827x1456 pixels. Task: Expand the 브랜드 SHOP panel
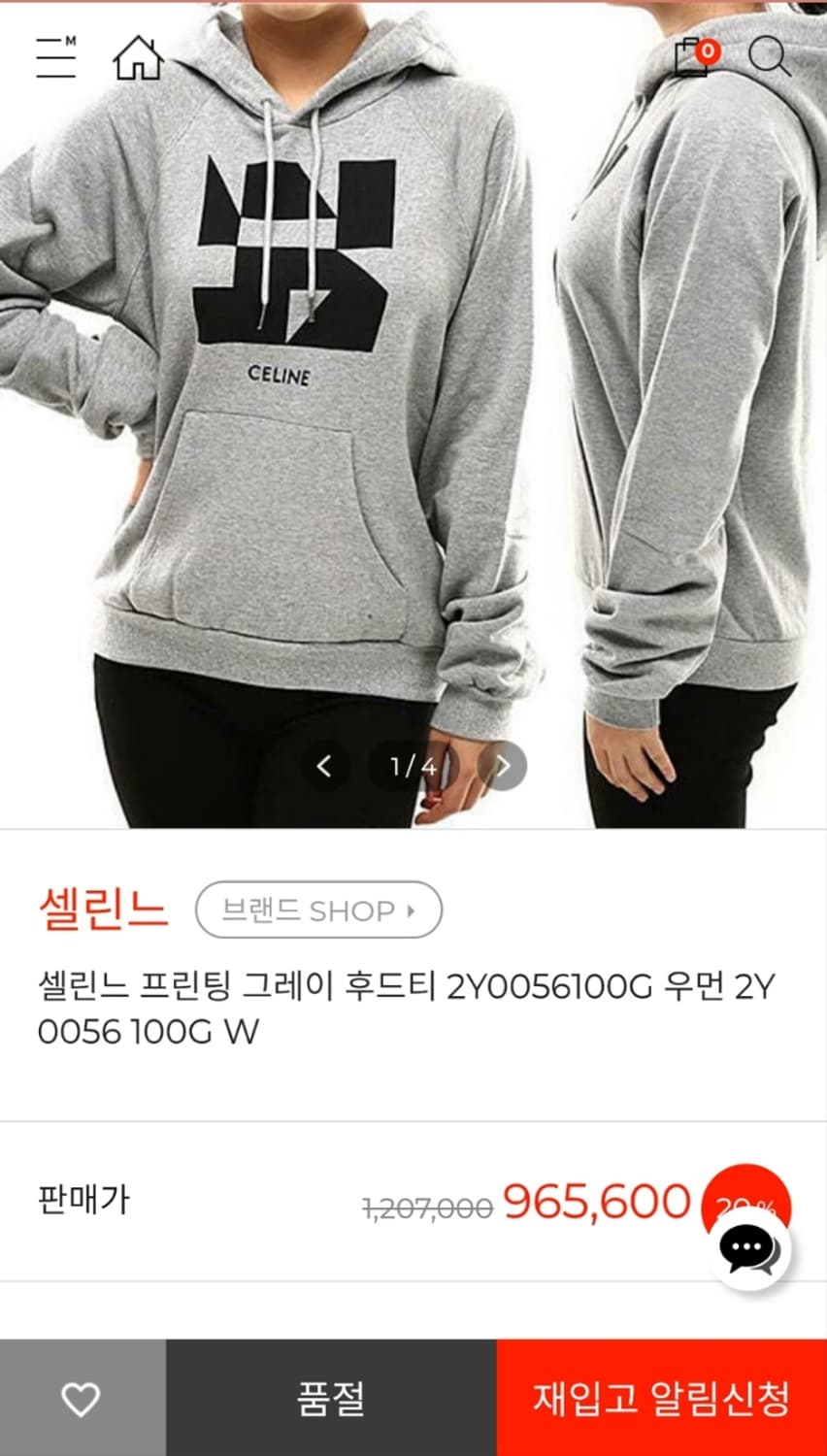click(x=317, y=910)
